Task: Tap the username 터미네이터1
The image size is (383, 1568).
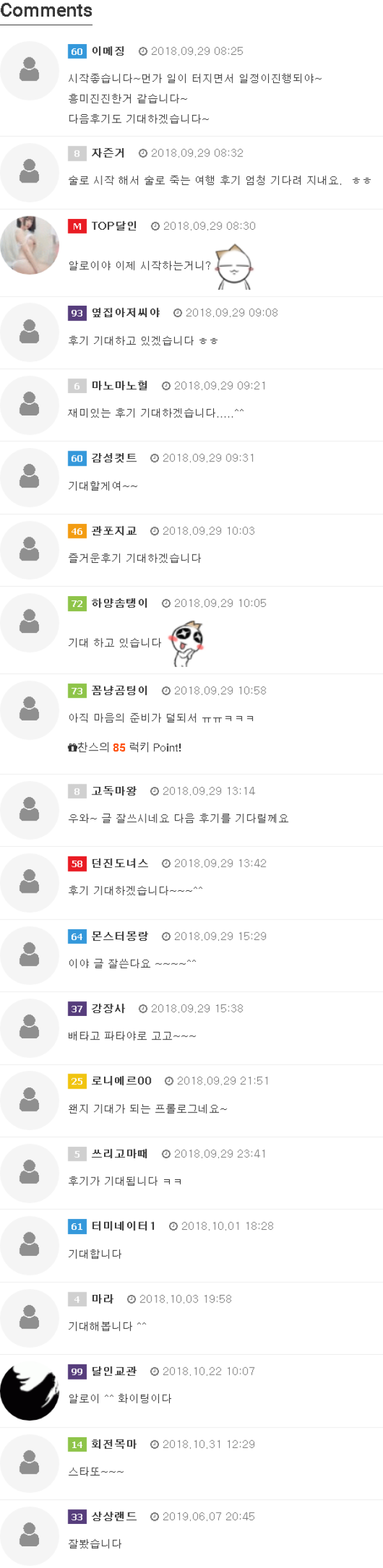Action: (123, 1226)
